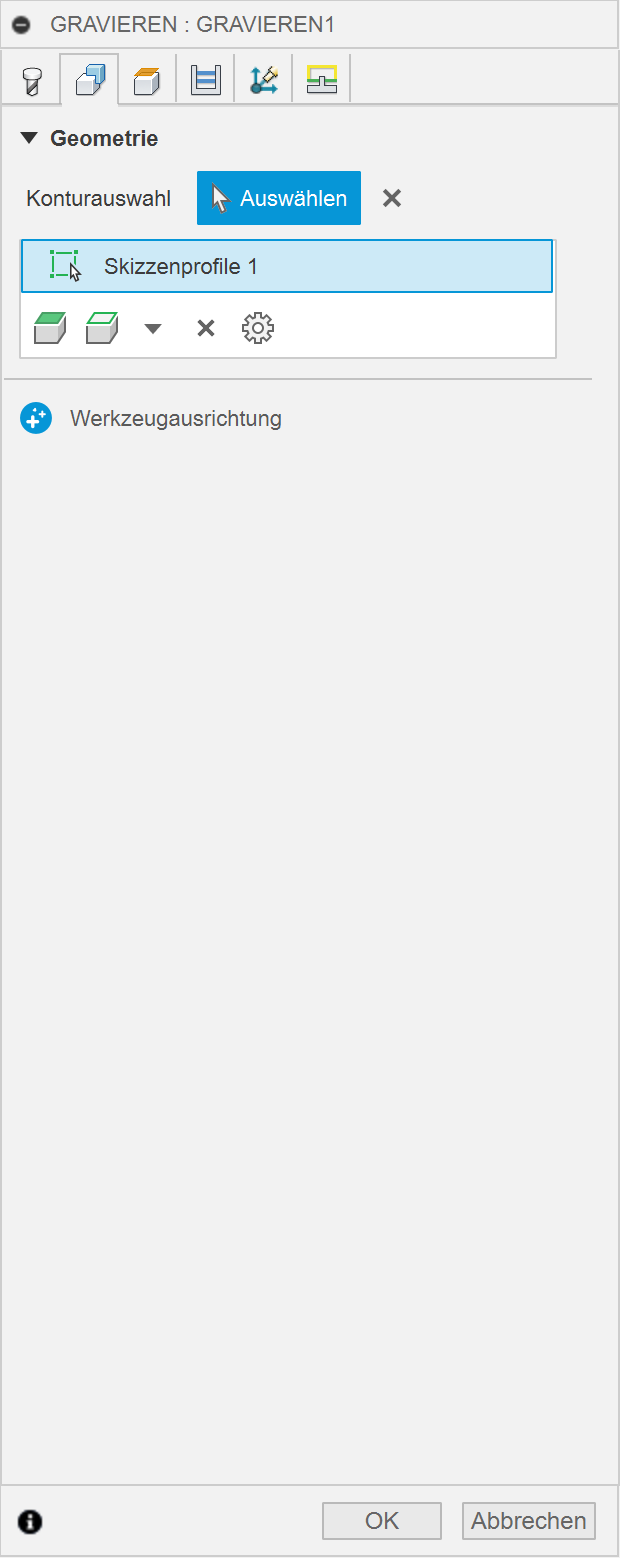The height and width of the screenshot is (1558, 620).
Task: Clear the Konturauswahl with the X
Action: (x=392, y=198)
